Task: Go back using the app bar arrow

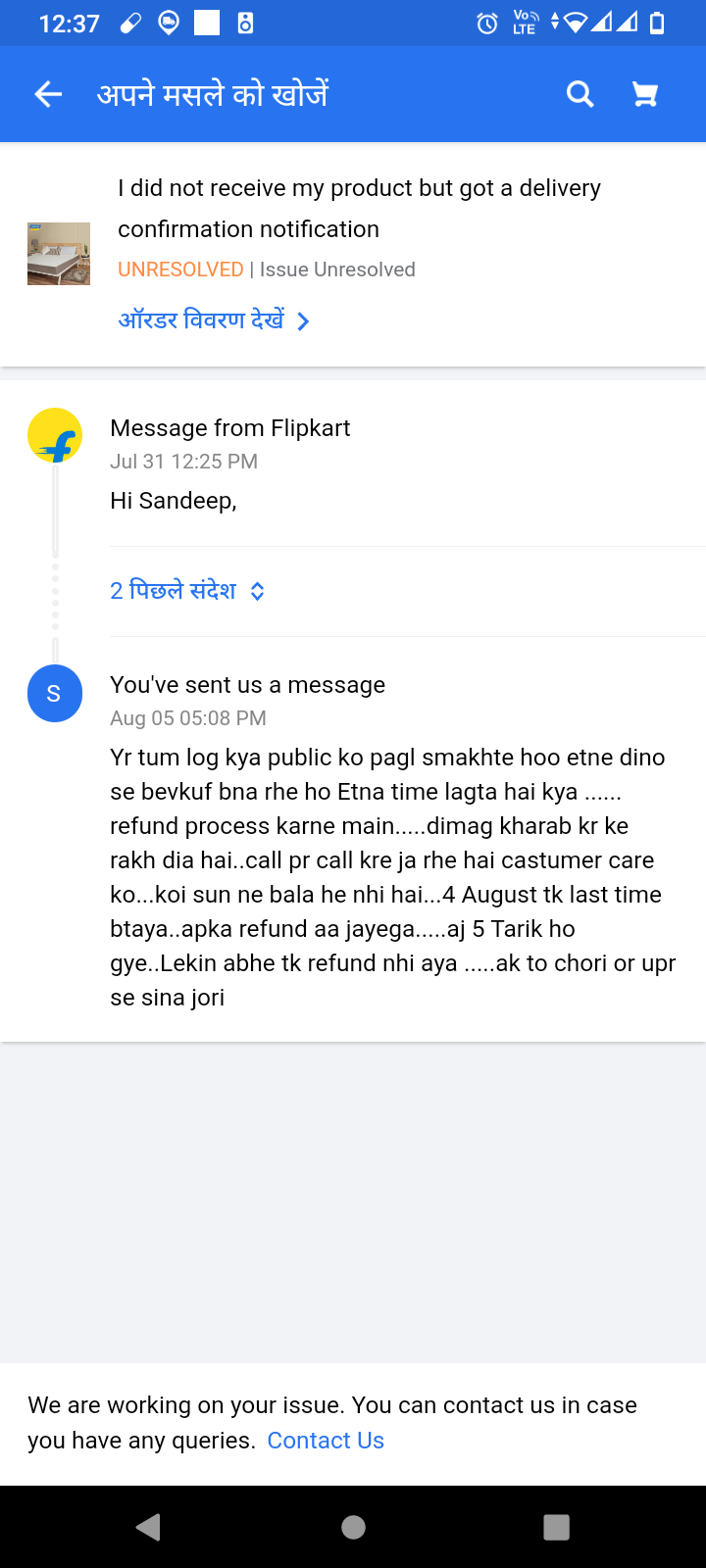Action: [48, 94]
